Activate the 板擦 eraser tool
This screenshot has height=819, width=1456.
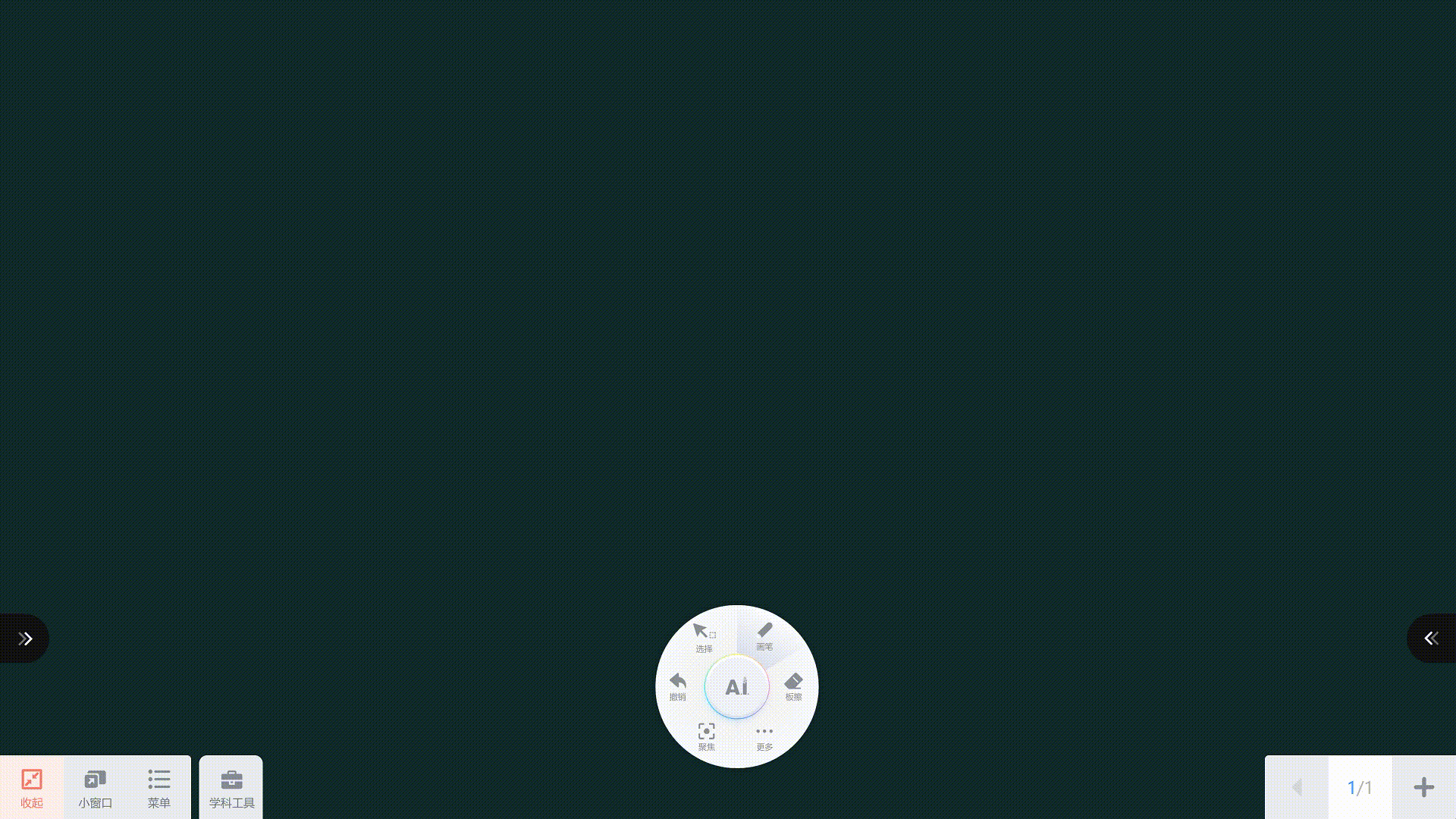coord(793,686)
